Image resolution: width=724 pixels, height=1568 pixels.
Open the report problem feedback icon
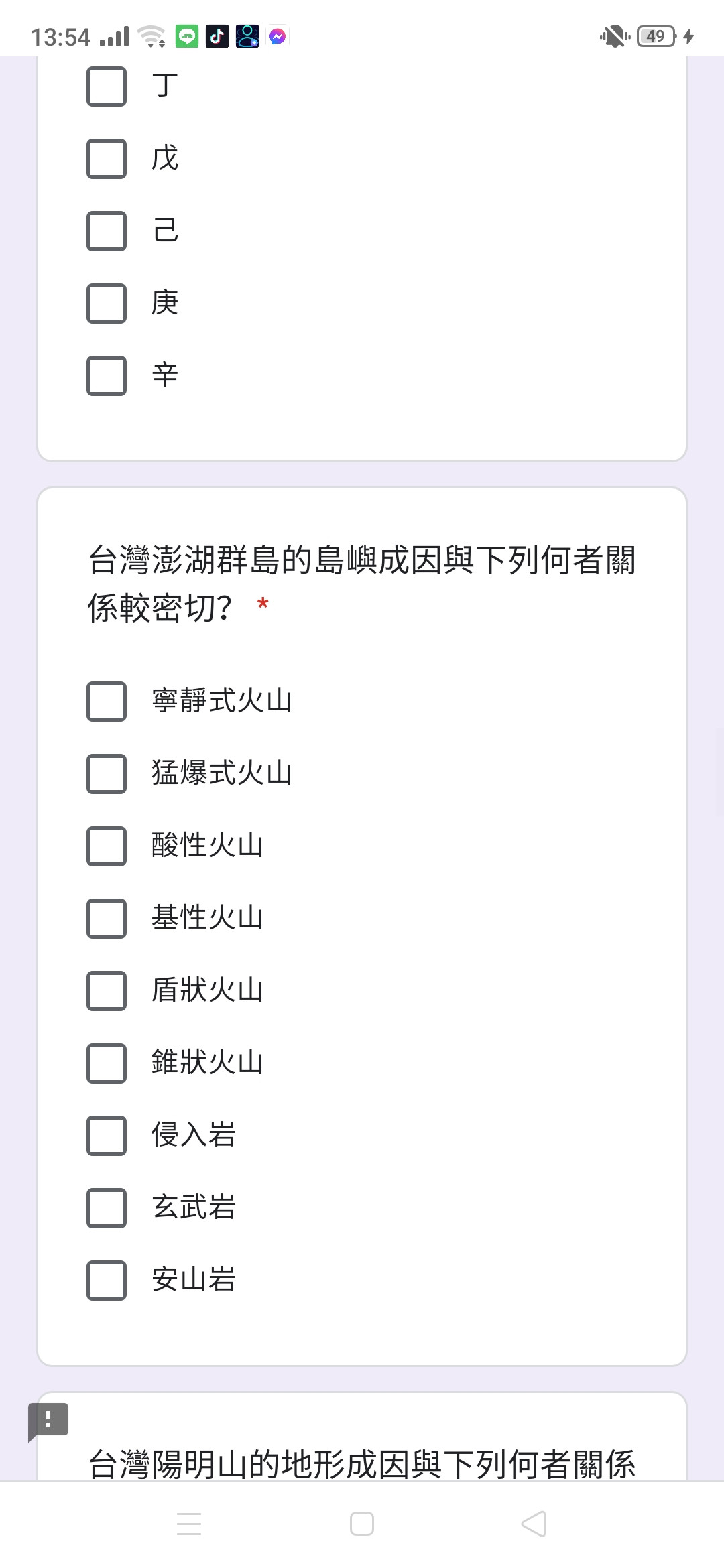coord(48,1421)
